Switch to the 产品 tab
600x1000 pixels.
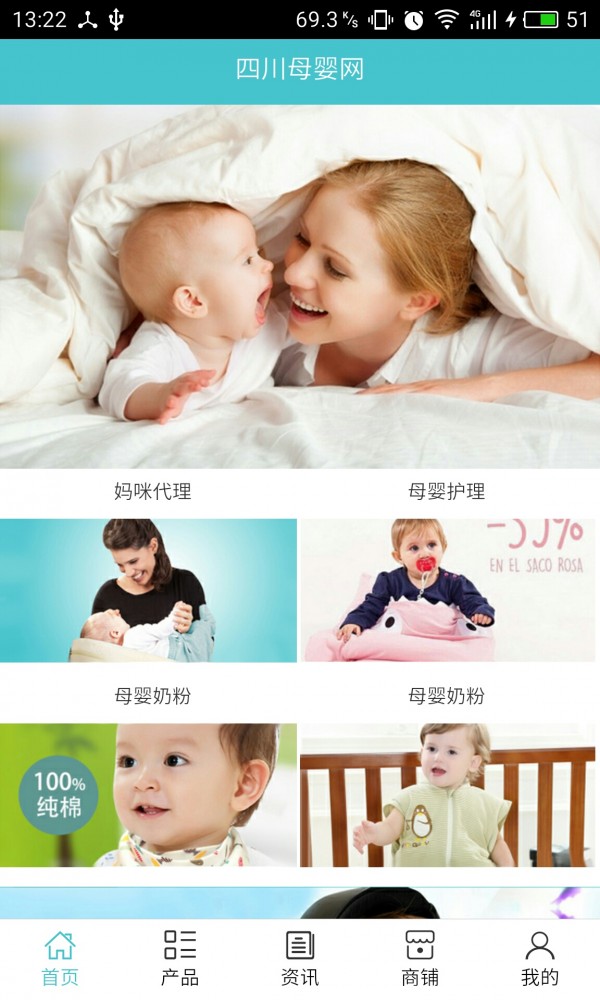click(180, 959)
